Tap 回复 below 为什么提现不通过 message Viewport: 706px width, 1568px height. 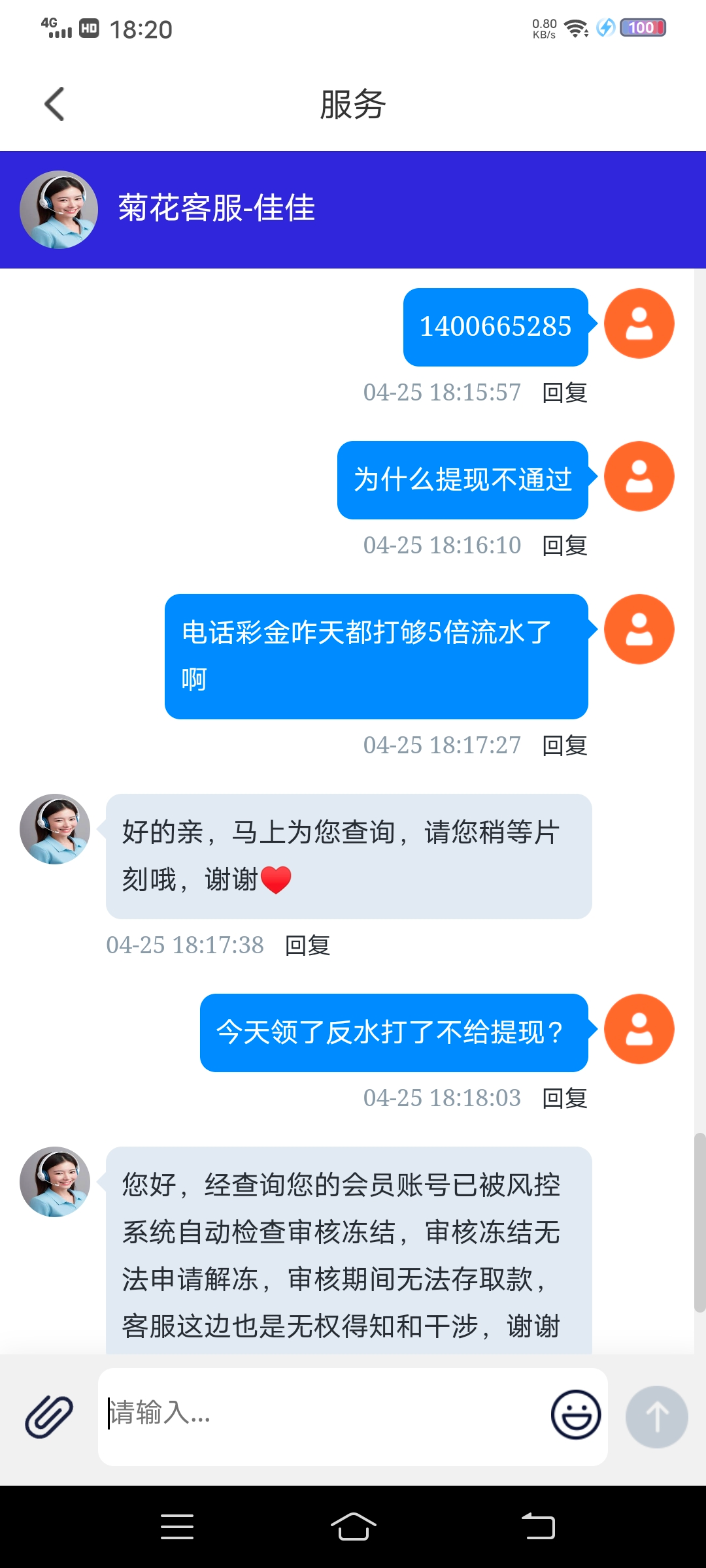point(565,544)
